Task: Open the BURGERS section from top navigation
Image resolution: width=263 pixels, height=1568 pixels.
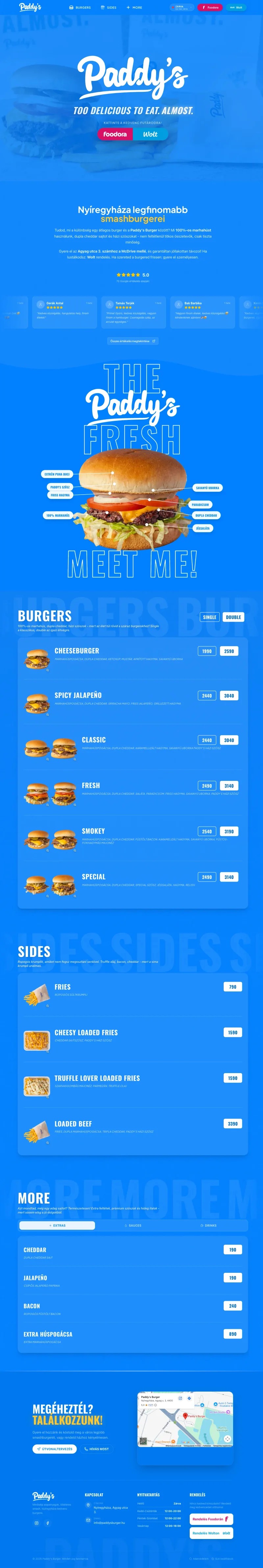Action: (x=80, y=7)
